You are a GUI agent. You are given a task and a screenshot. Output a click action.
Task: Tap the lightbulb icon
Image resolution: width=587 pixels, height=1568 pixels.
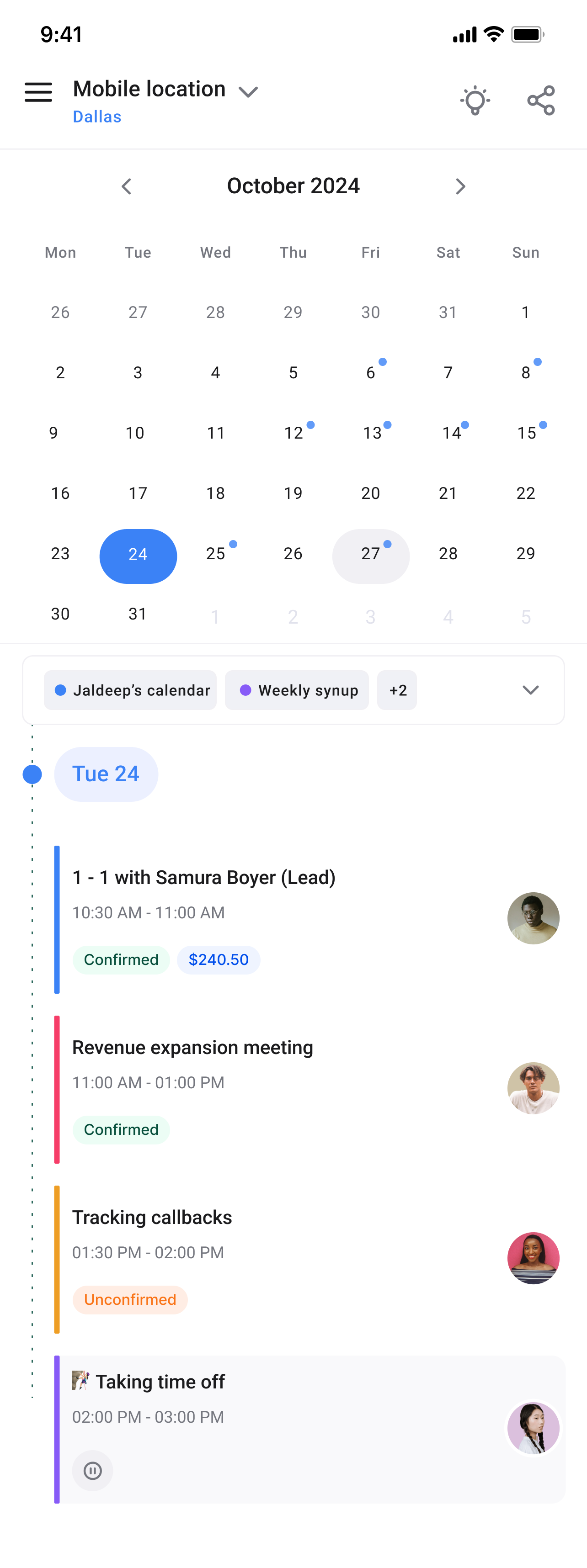point(475,101)
